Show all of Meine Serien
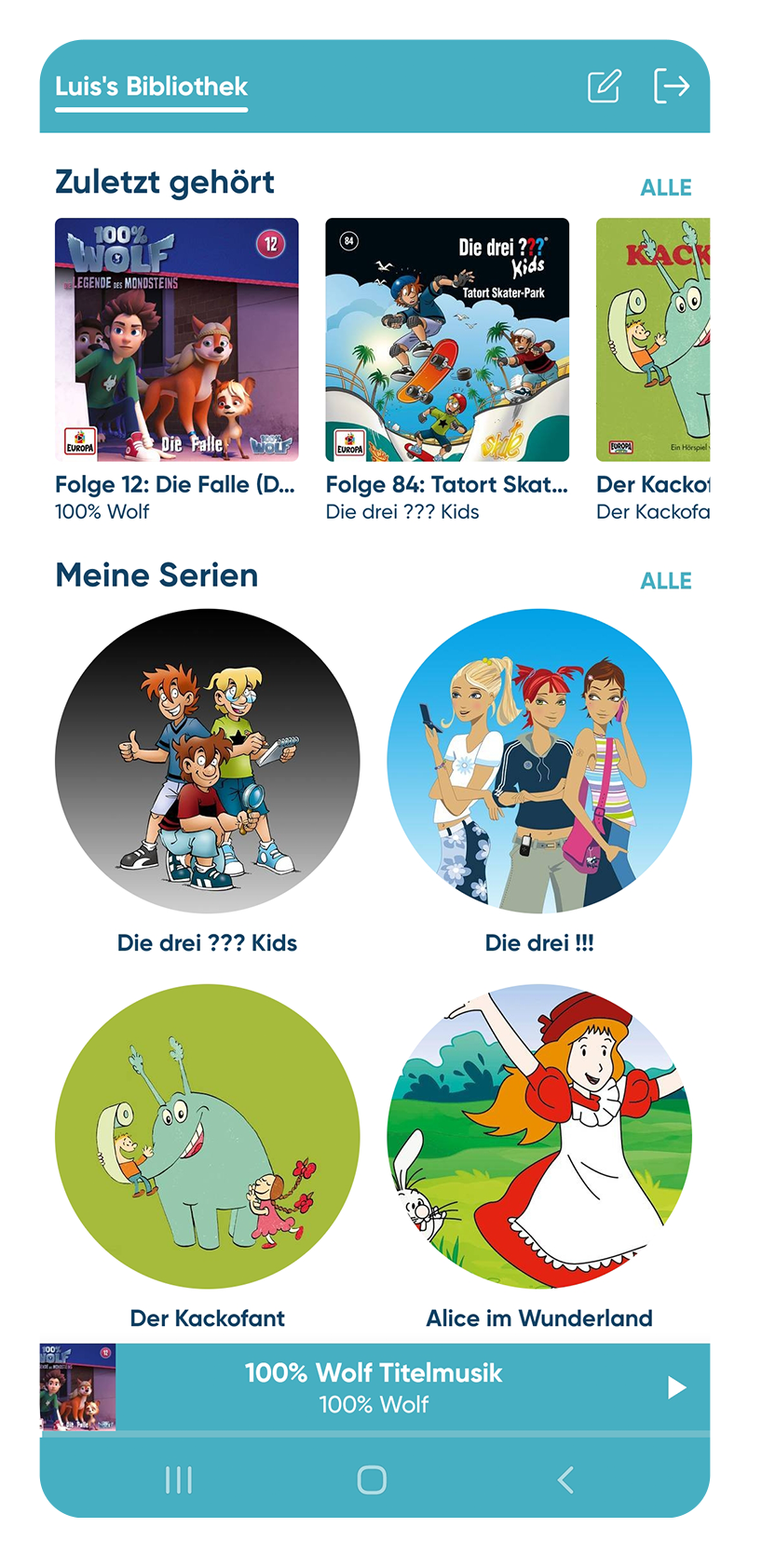 tap(665, 580)
